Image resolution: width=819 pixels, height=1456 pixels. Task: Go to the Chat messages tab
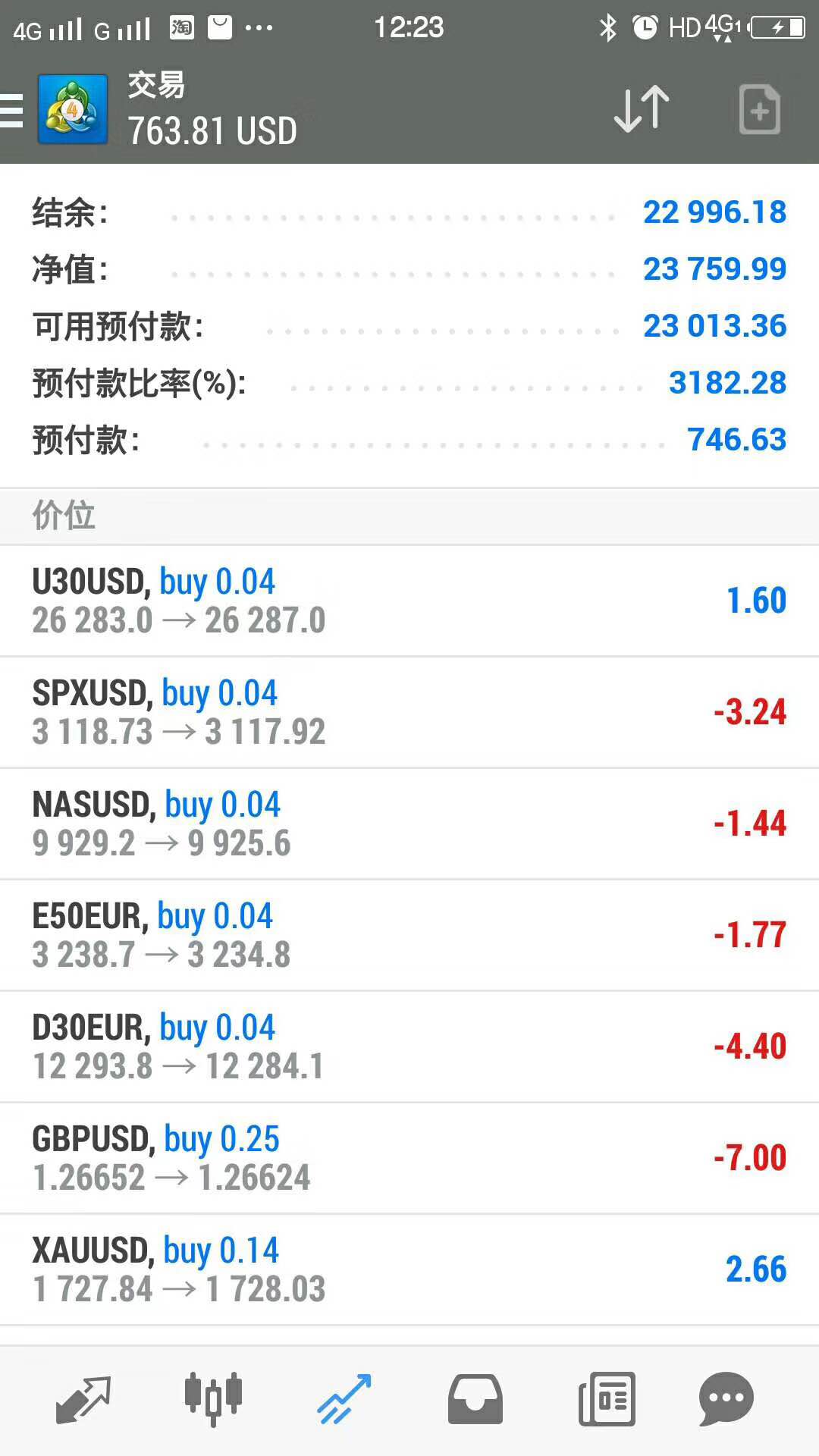pos(726,1399)
